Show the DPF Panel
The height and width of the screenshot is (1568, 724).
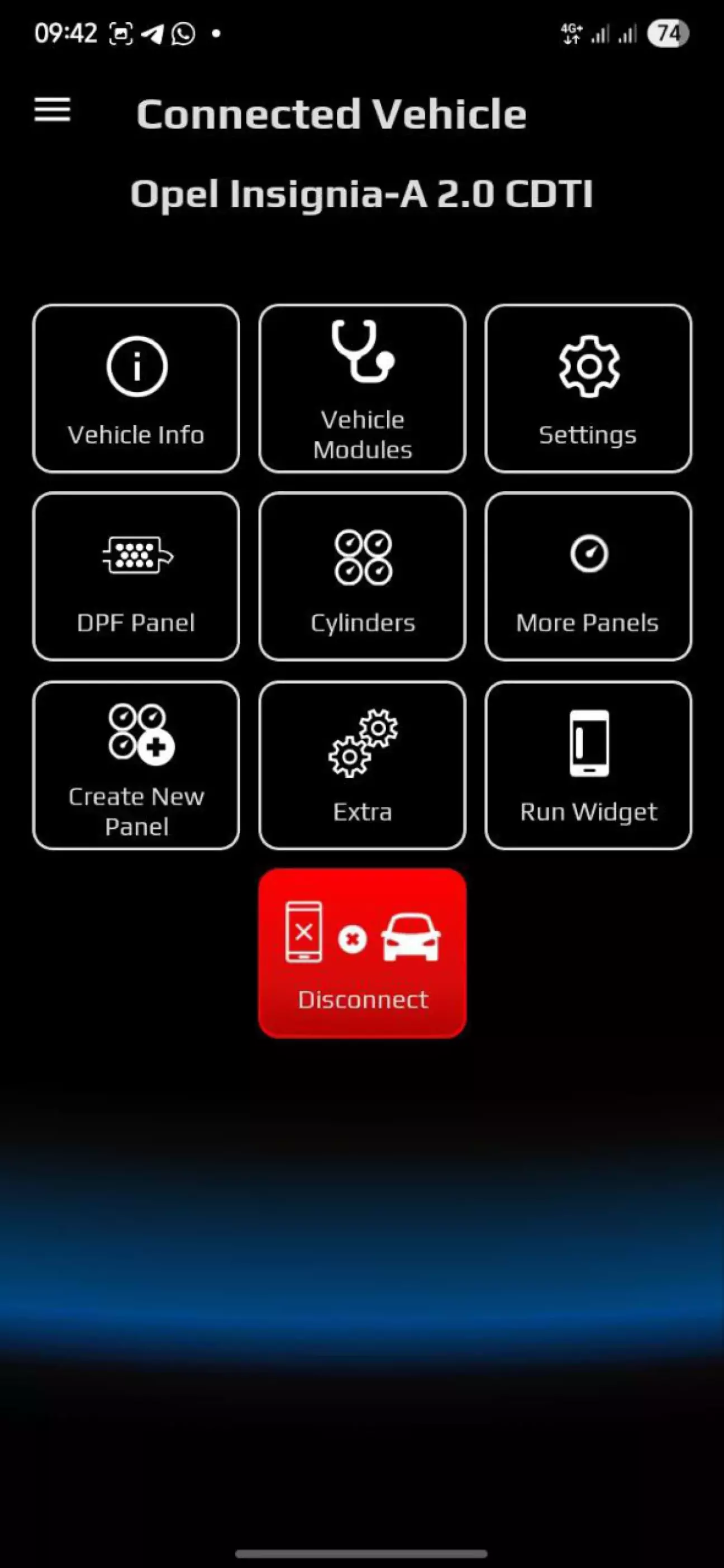(136, 577)
